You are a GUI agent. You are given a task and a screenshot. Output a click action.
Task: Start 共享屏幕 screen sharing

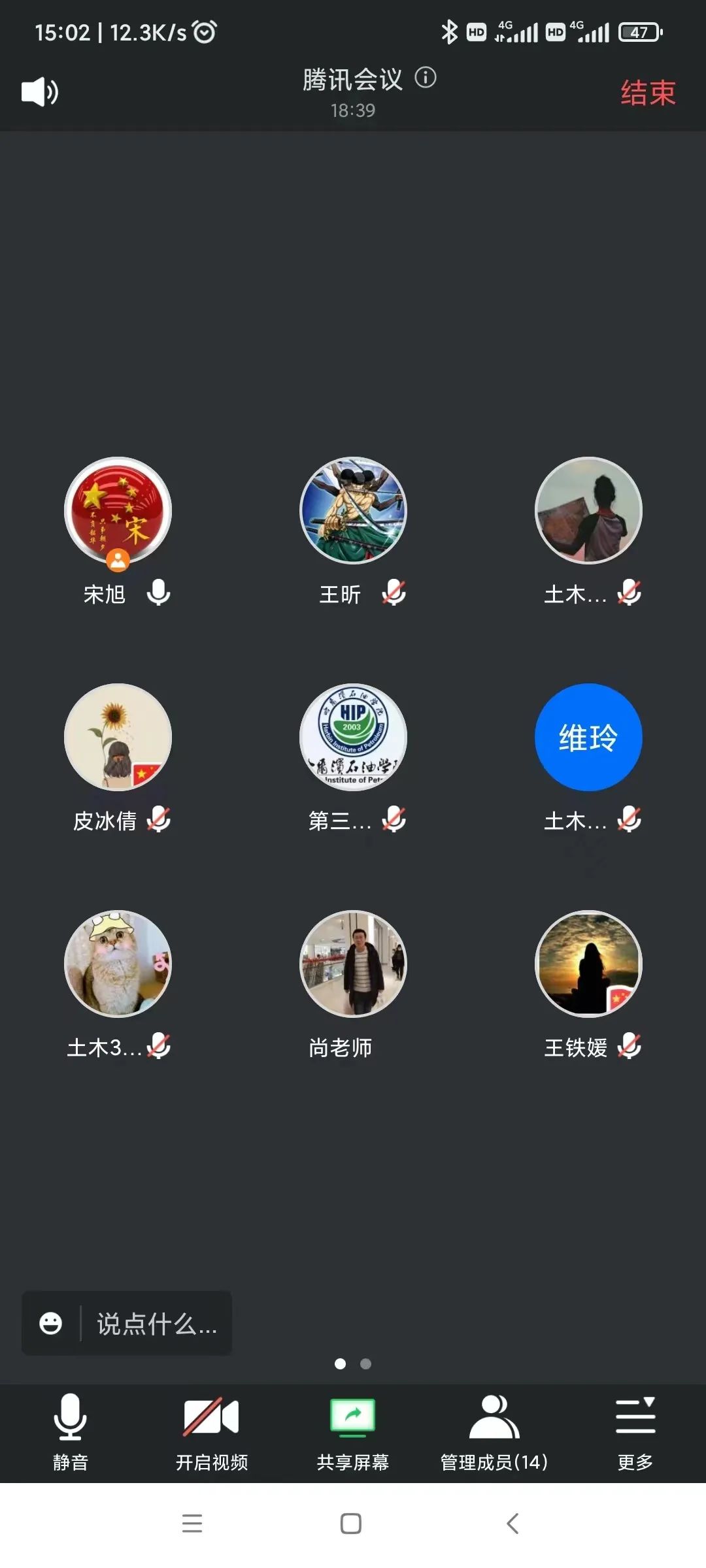(352, 1432)
